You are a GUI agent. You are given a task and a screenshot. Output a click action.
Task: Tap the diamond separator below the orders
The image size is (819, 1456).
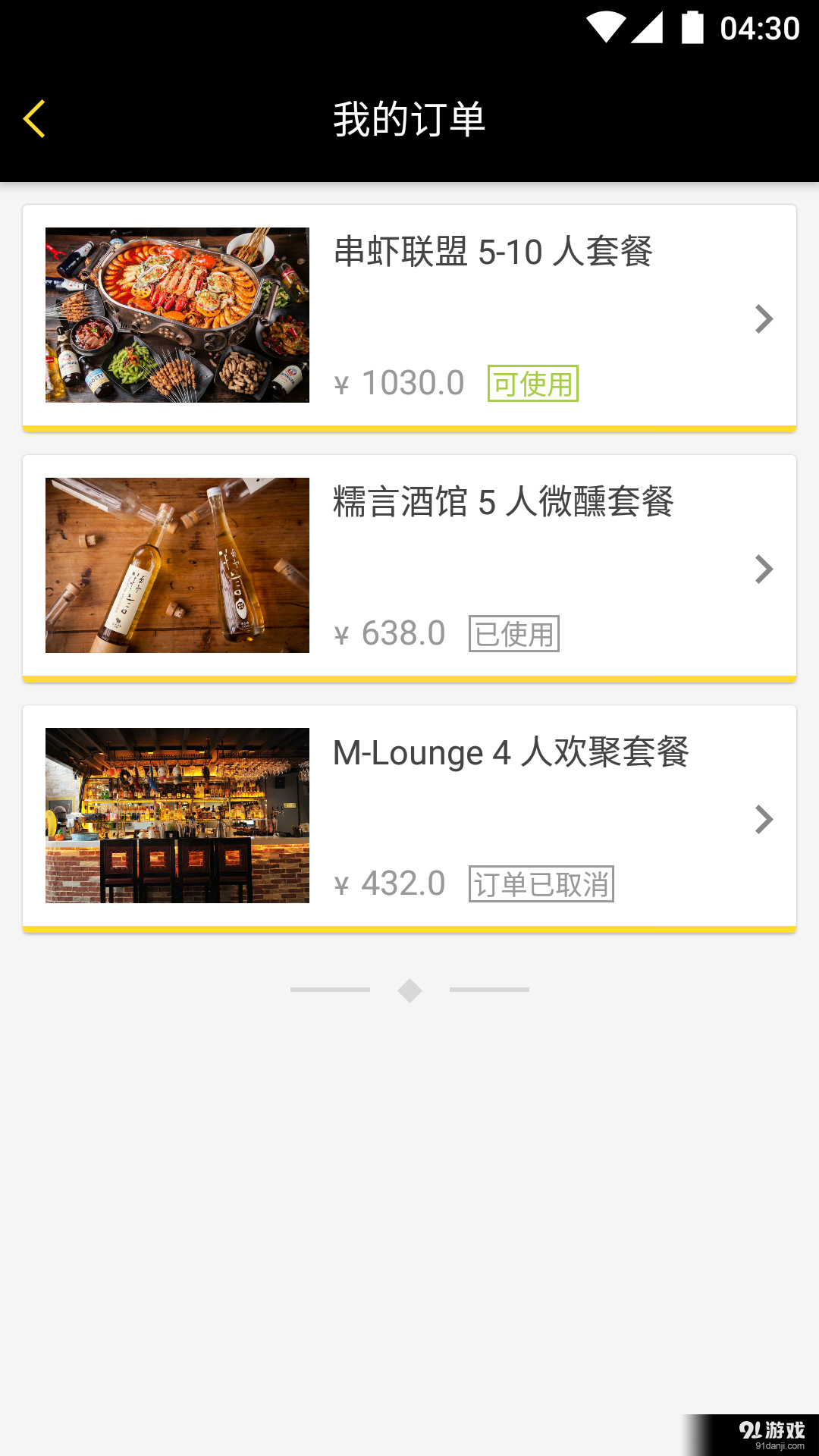(x=409, y=989)
